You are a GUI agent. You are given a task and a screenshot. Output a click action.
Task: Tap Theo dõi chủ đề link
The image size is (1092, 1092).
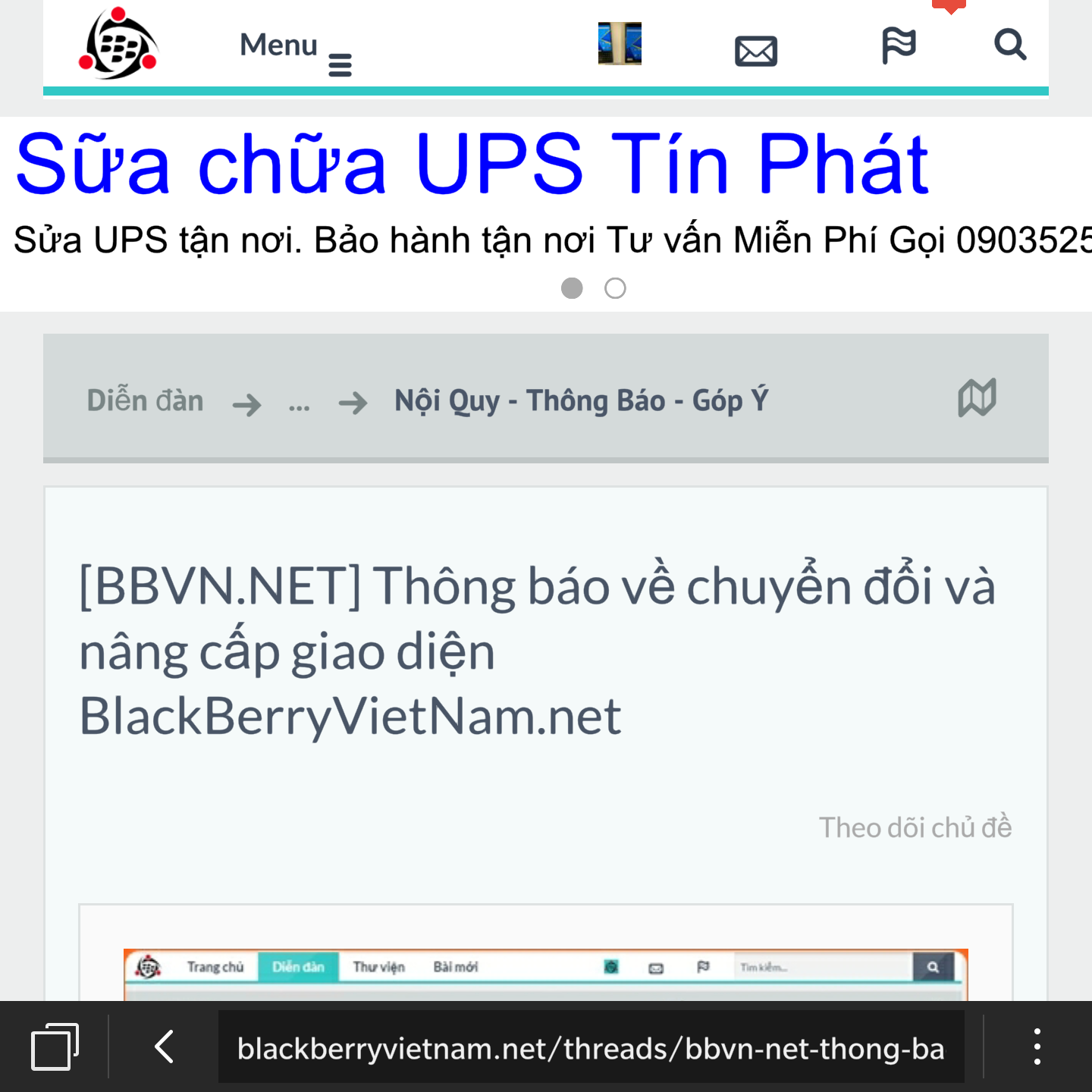pyautogui.click(x=915, y=827)
